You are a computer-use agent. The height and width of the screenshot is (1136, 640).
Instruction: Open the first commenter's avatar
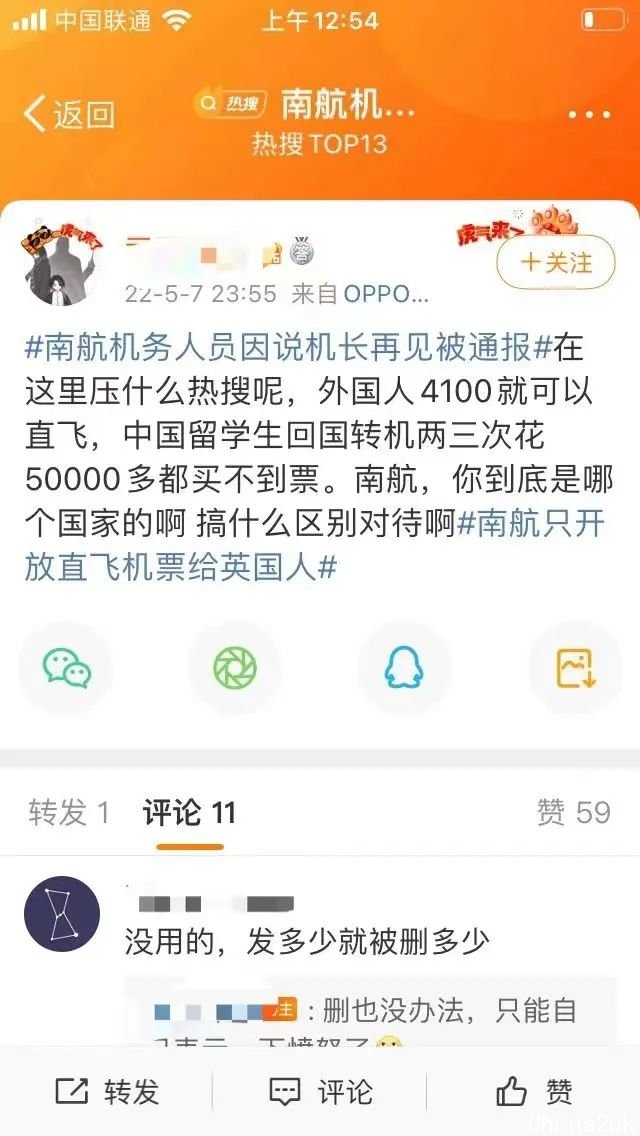point(62,914)
